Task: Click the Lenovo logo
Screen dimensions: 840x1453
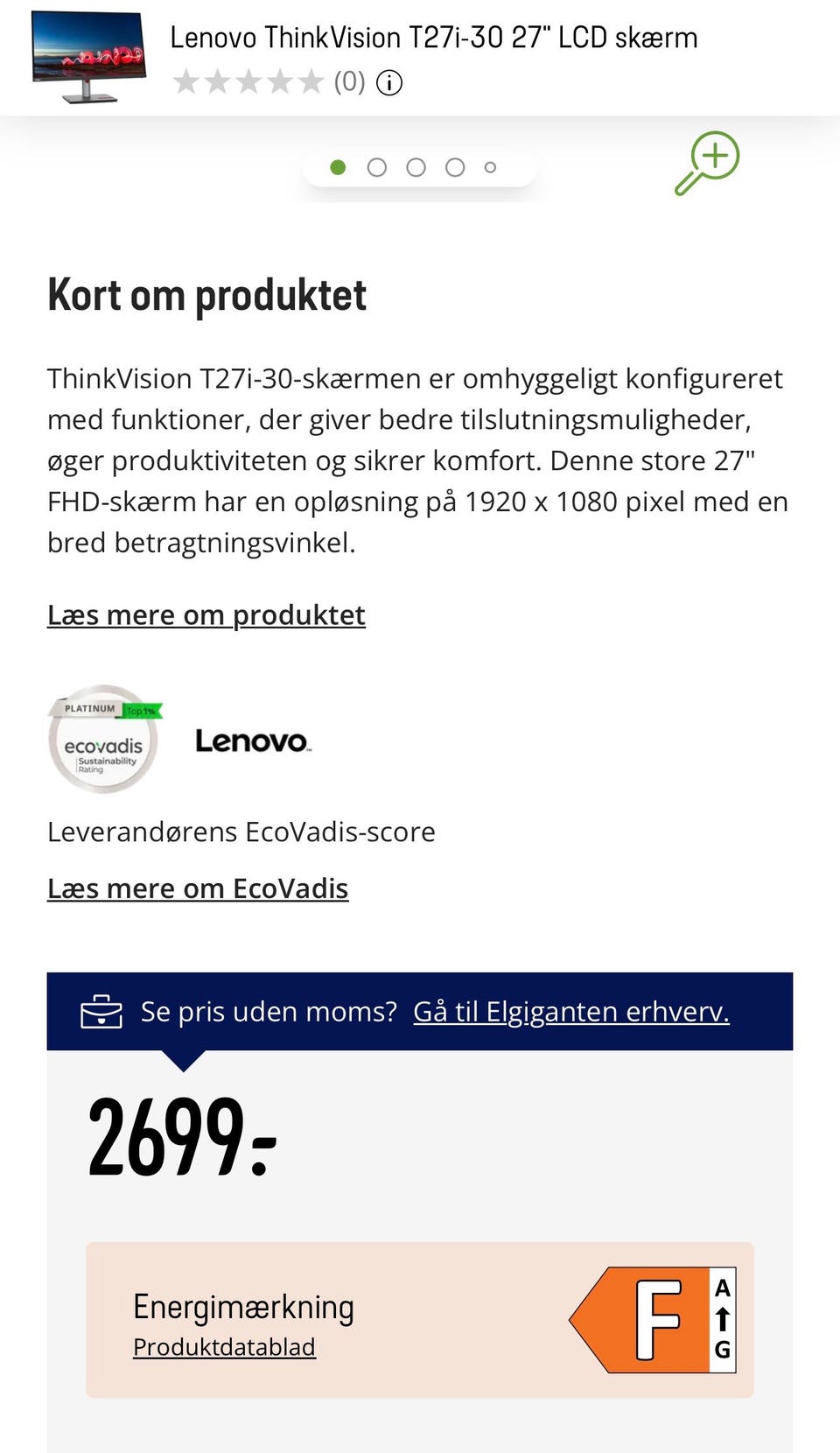Action: (254, 741)
